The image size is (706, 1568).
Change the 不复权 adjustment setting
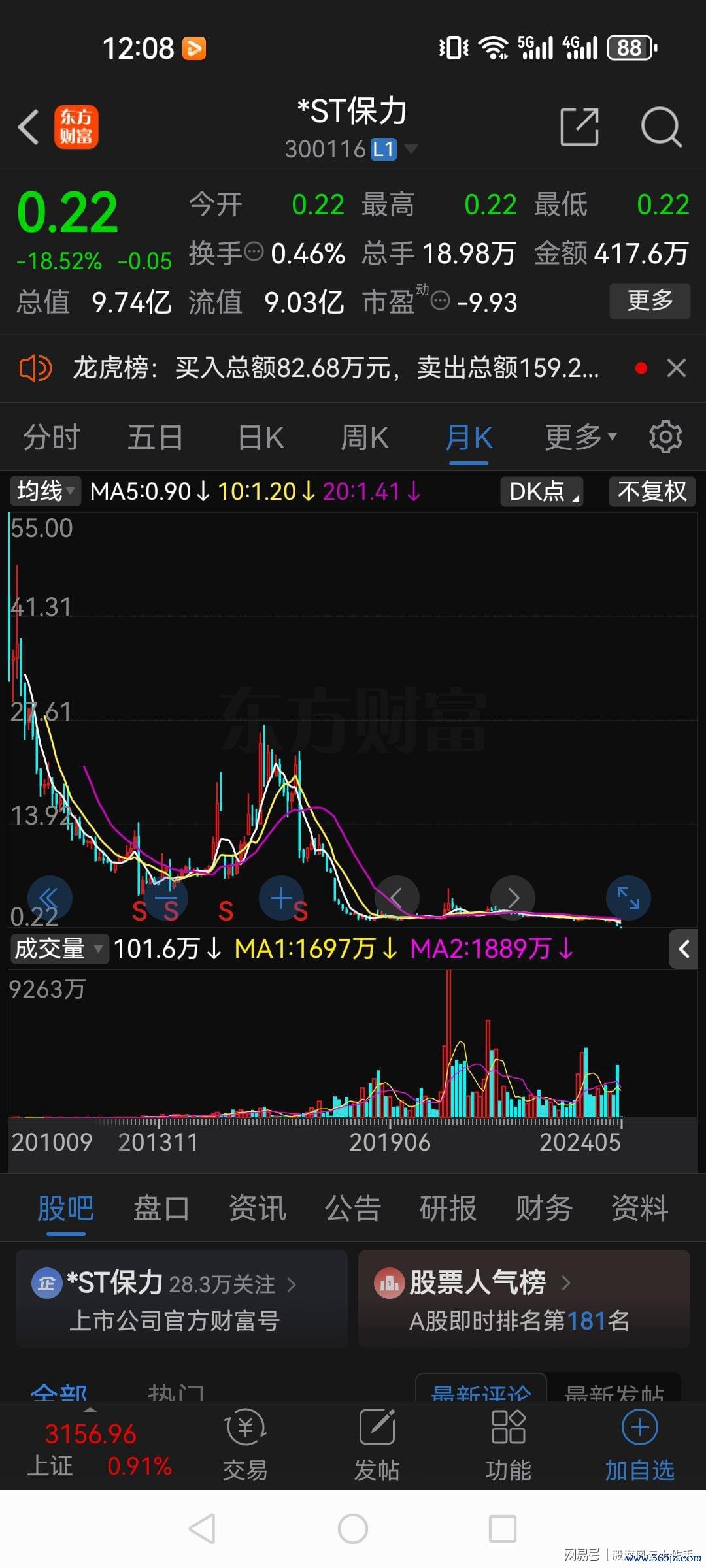[x=652, y=491]
